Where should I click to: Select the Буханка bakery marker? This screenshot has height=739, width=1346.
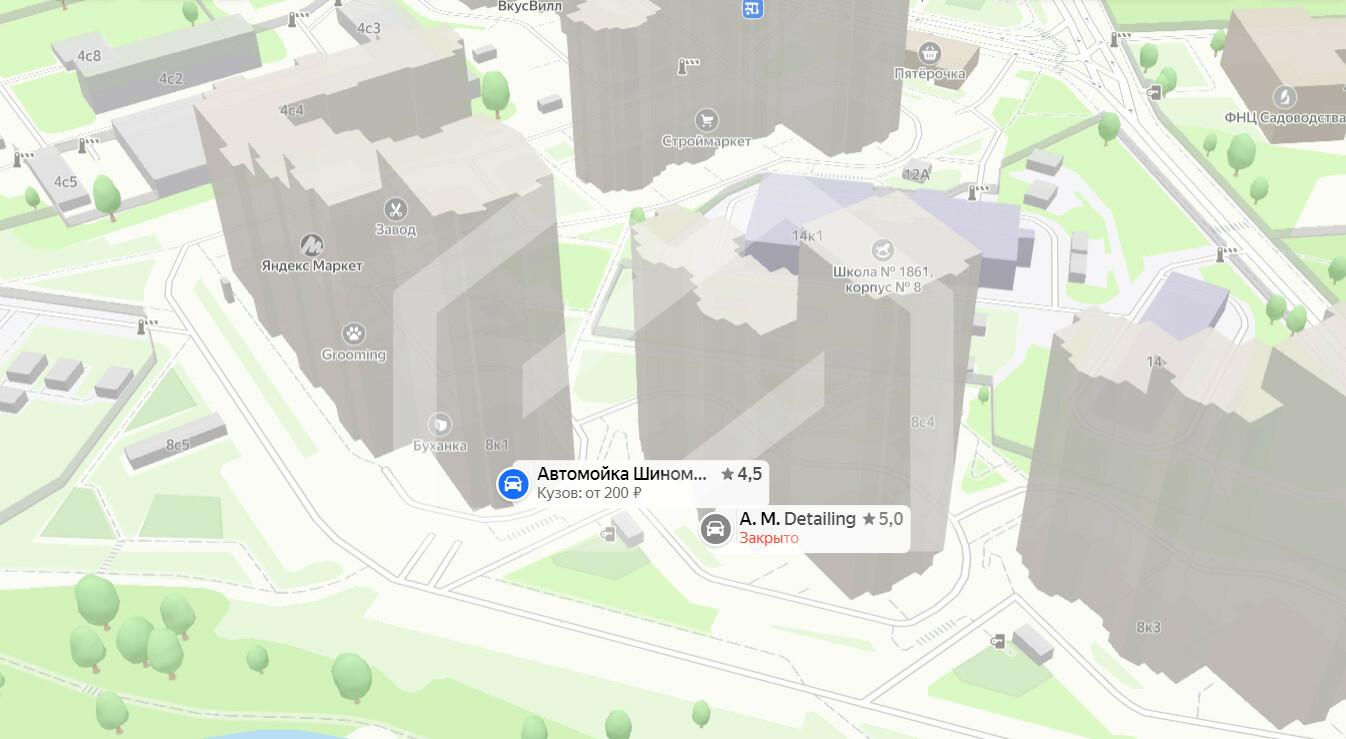coord(439,424)
